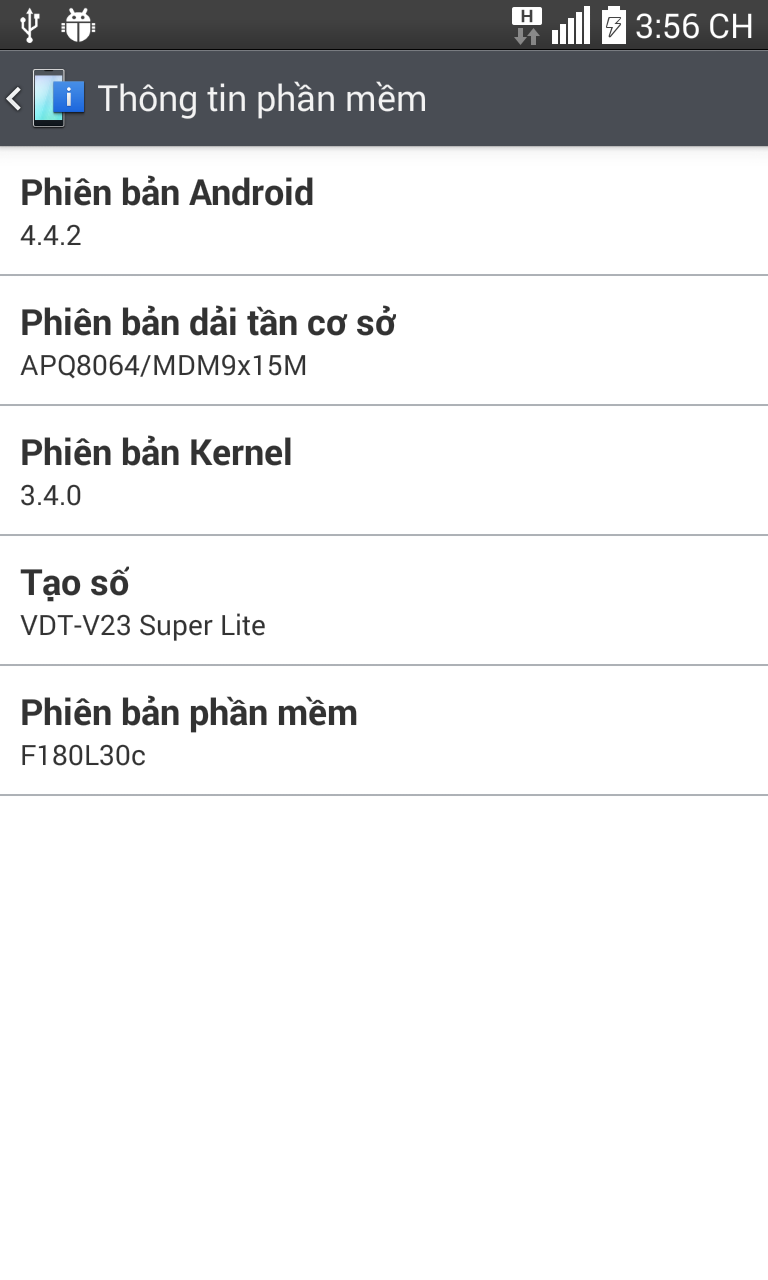Tap the Phiên bản Android row
768x1280 pixels.
click(384, 211)
